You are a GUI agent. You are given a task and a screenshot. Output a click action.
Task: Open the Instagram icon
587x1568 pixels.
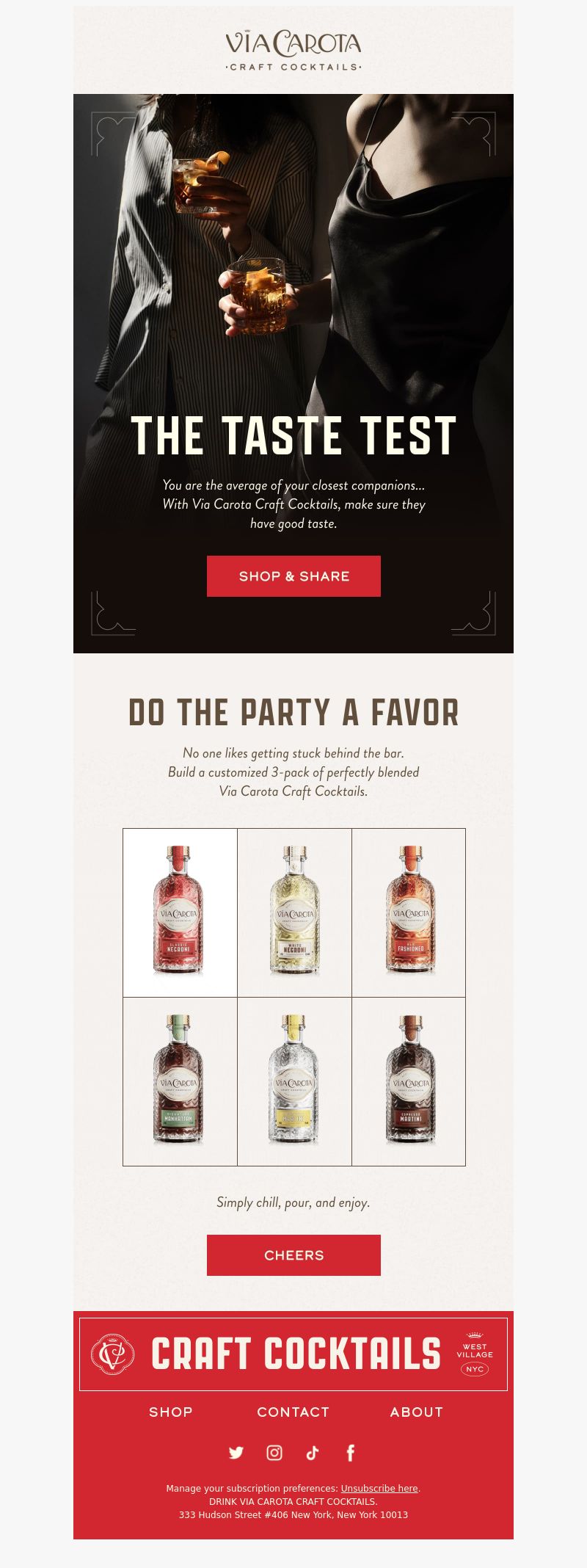(274, 1452)
